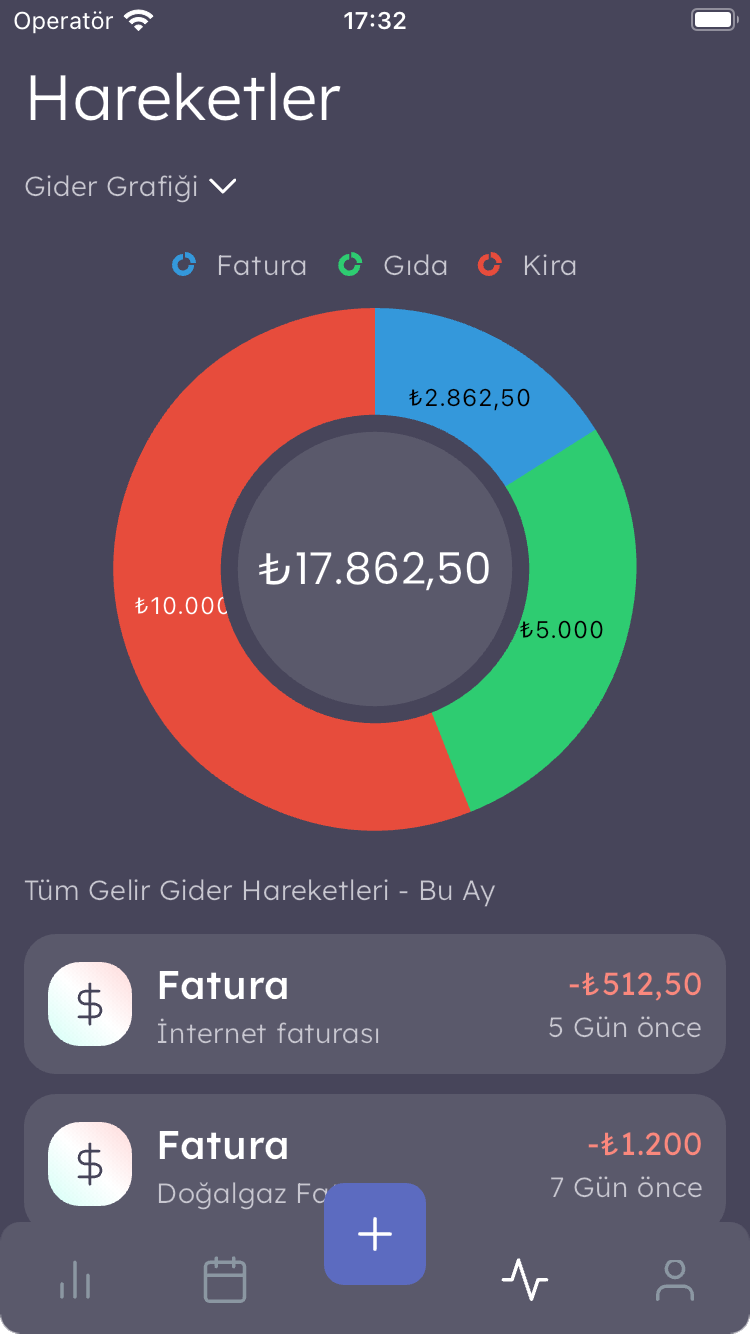Switch to the bar chart statistics tab
This screenshot has width=750, height=1334.
[75, 1280]
